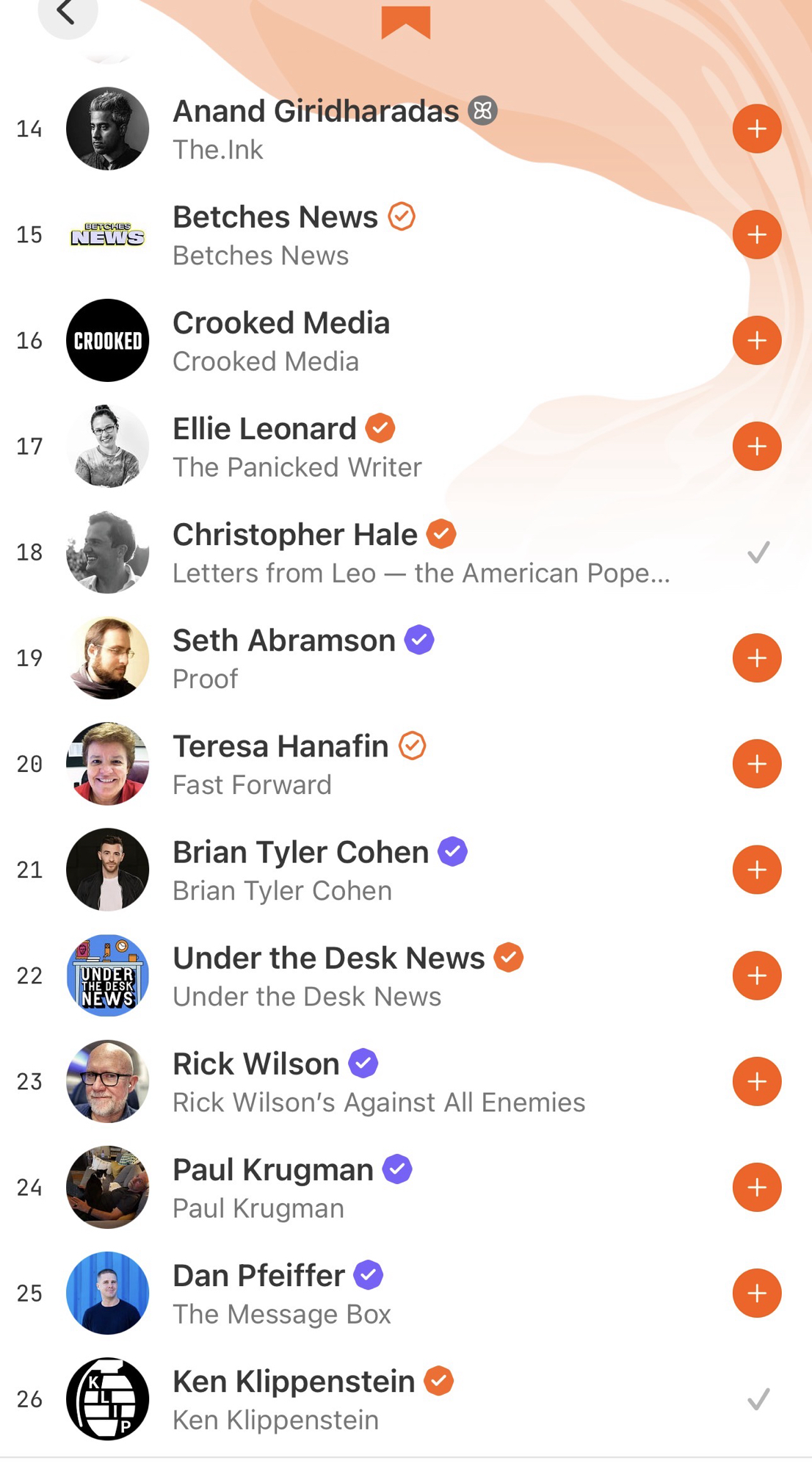
Task: Tap the plus button beside Ellie Leonard
Action: tap(756, 446)
